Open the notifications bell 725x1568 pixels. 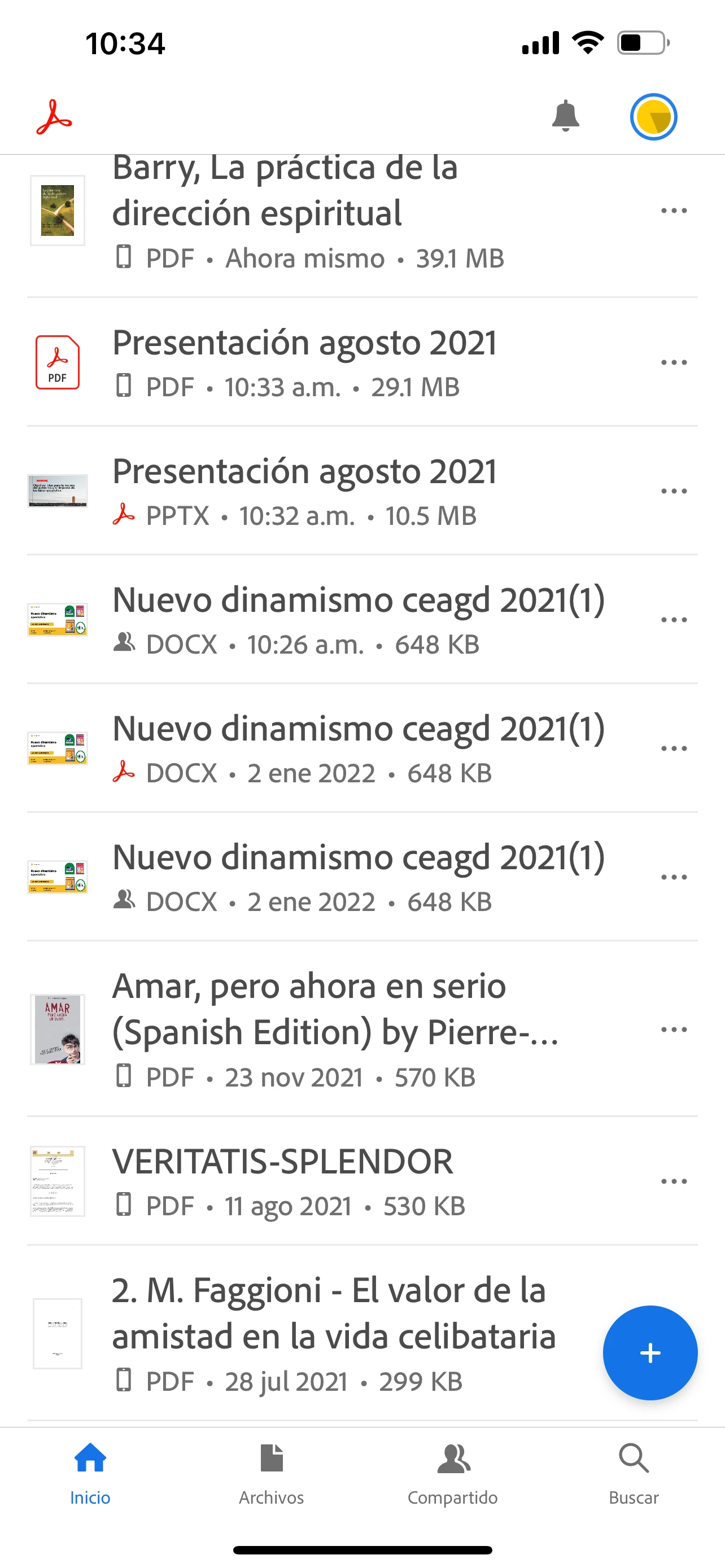tap(565, 116)
